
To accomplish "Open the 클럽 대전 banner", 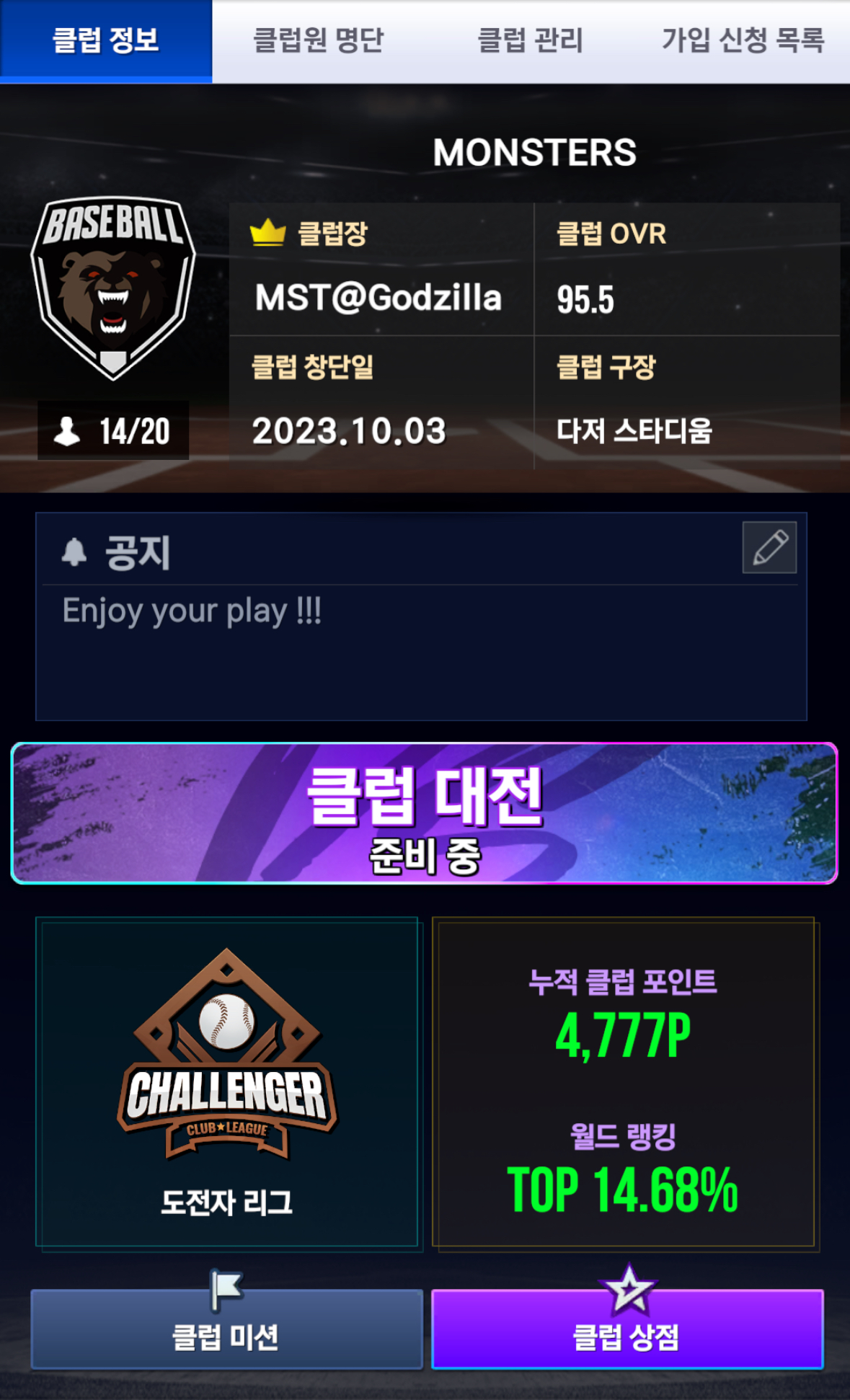I will (425, 813).
